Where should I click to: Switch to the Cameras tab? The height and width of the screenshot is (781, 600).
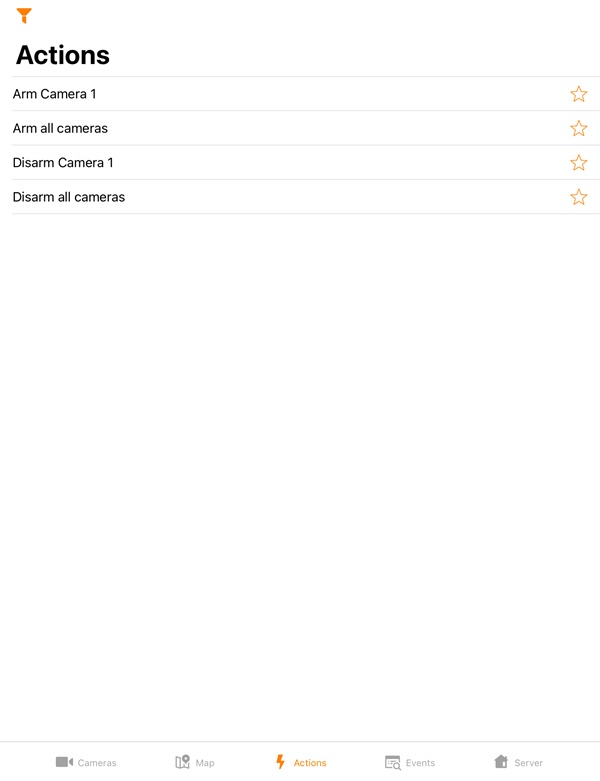point(86,762)
